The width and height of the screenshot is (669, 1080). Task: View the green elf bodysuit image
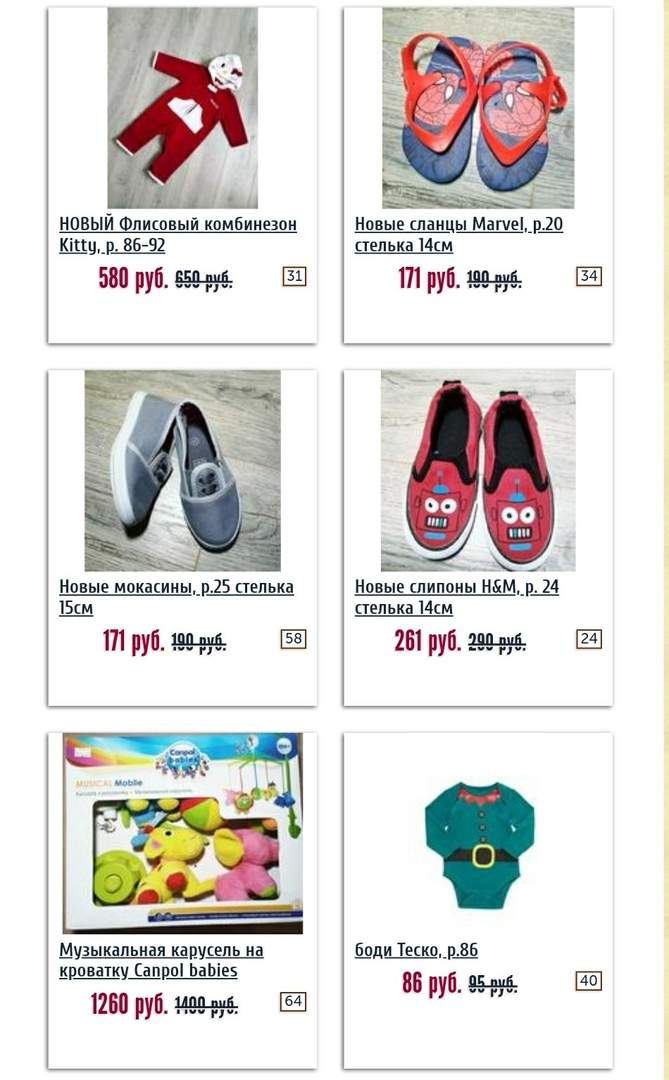click(478, 845)
